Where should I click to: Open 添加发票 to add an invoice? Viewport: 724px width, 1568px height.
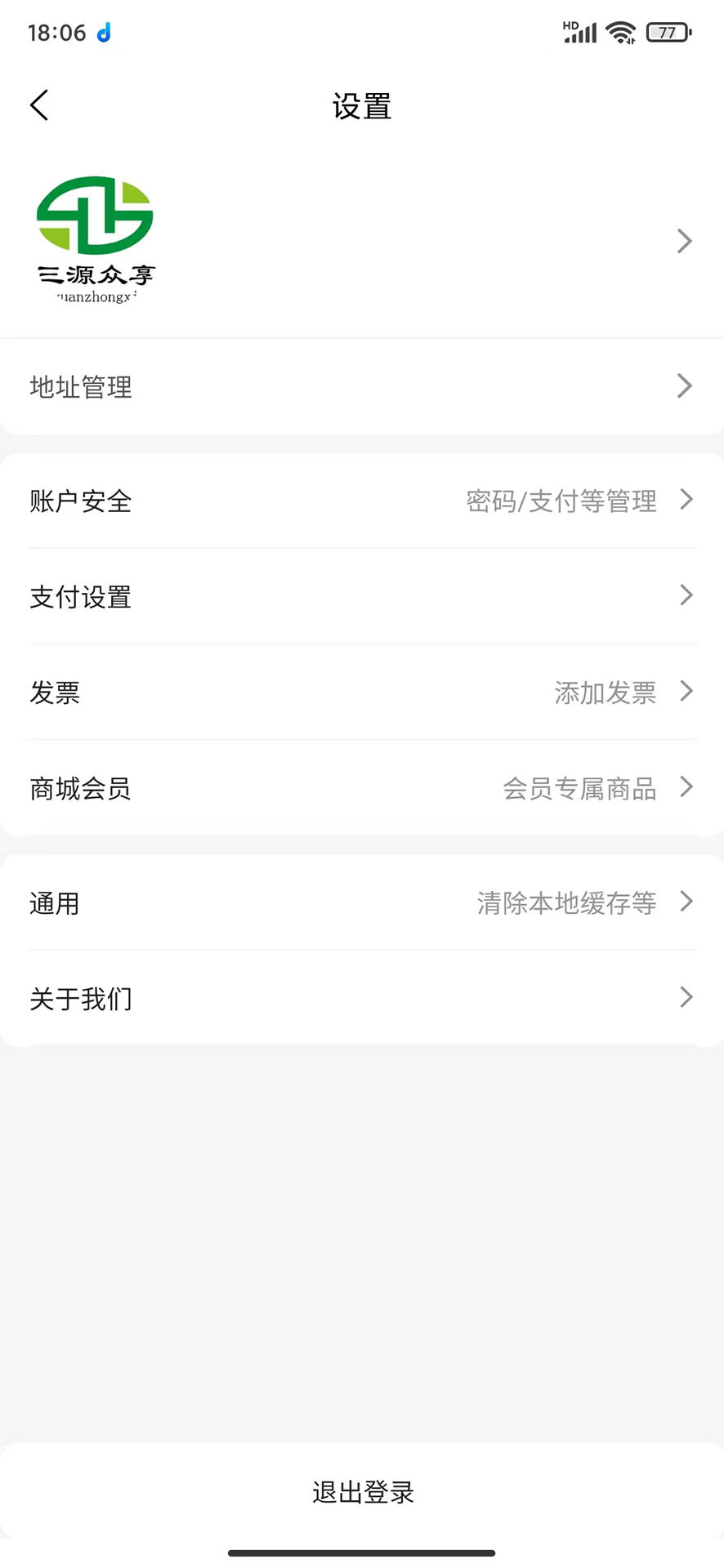coord(605,693)
